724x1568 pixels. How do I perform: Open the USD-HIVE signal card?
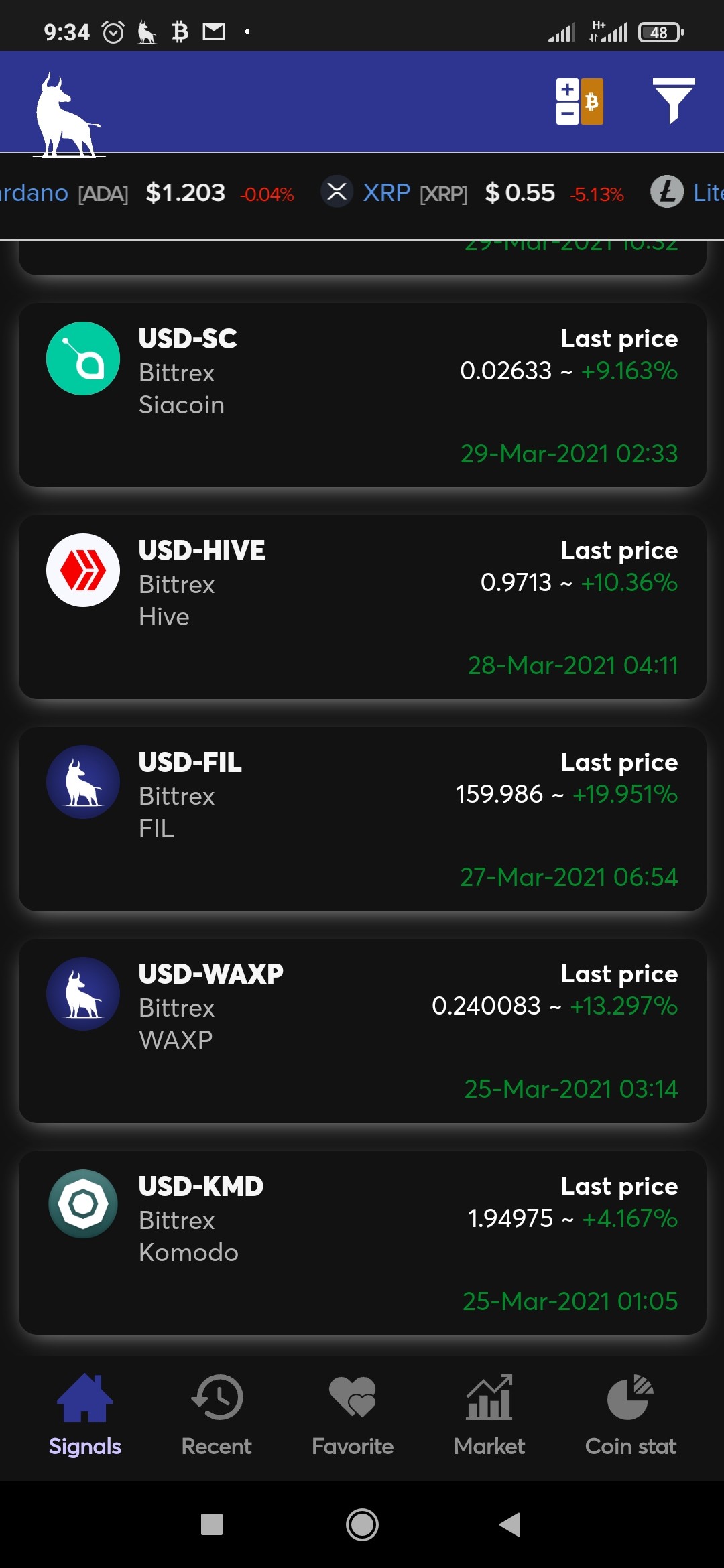pyautogui.click(x=362, y=606)
